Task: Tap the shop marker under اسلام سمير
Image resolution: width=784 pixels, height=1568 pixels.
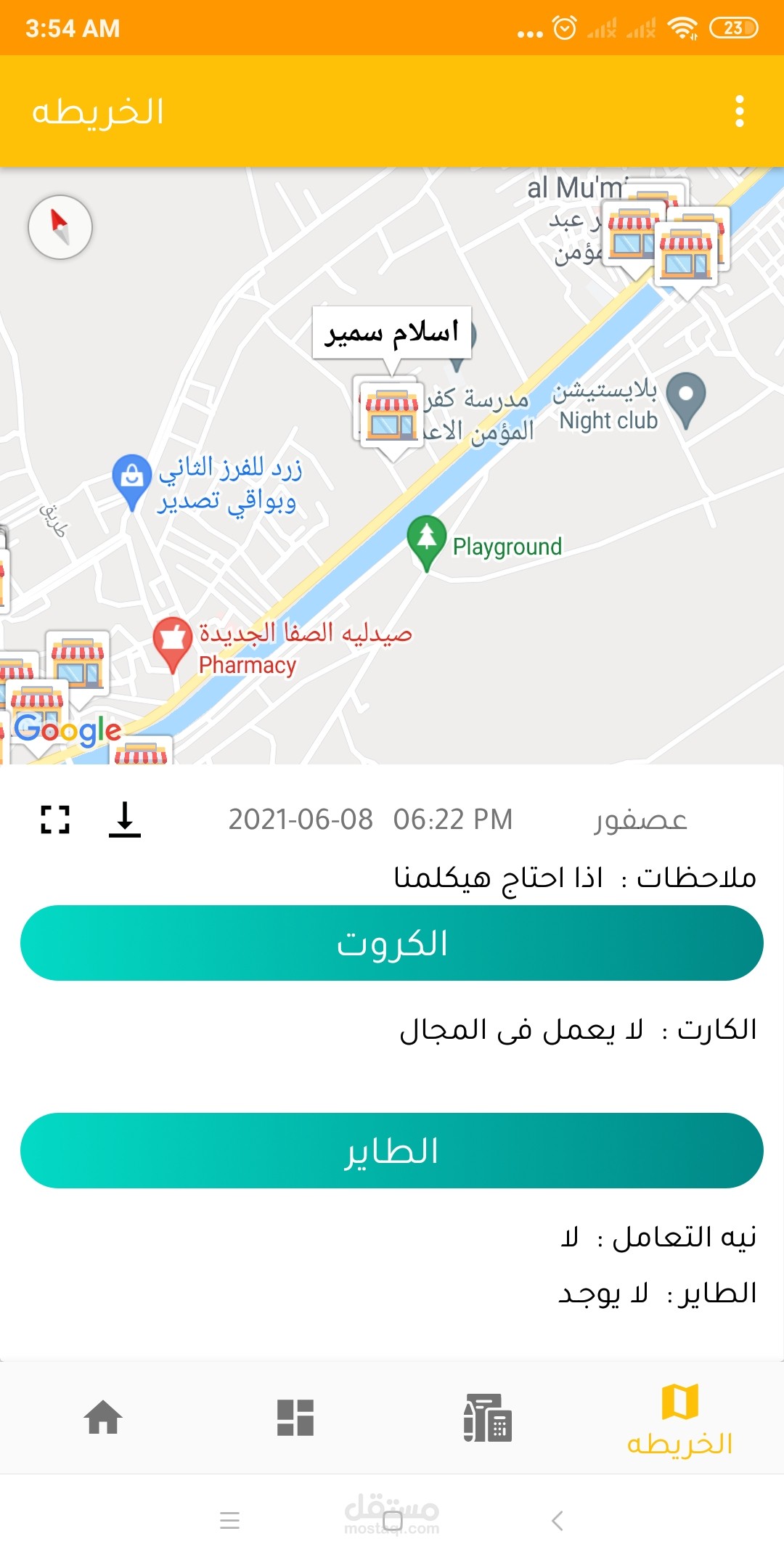Action: click(x=391, y=415)
